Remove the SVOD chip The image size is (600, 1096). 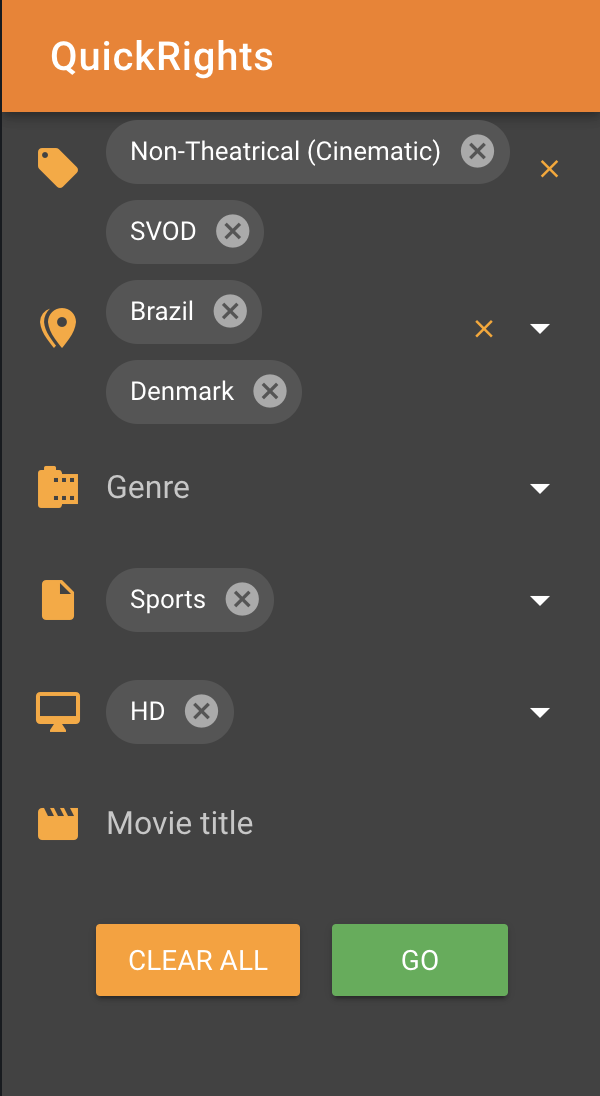click(233, 232)
